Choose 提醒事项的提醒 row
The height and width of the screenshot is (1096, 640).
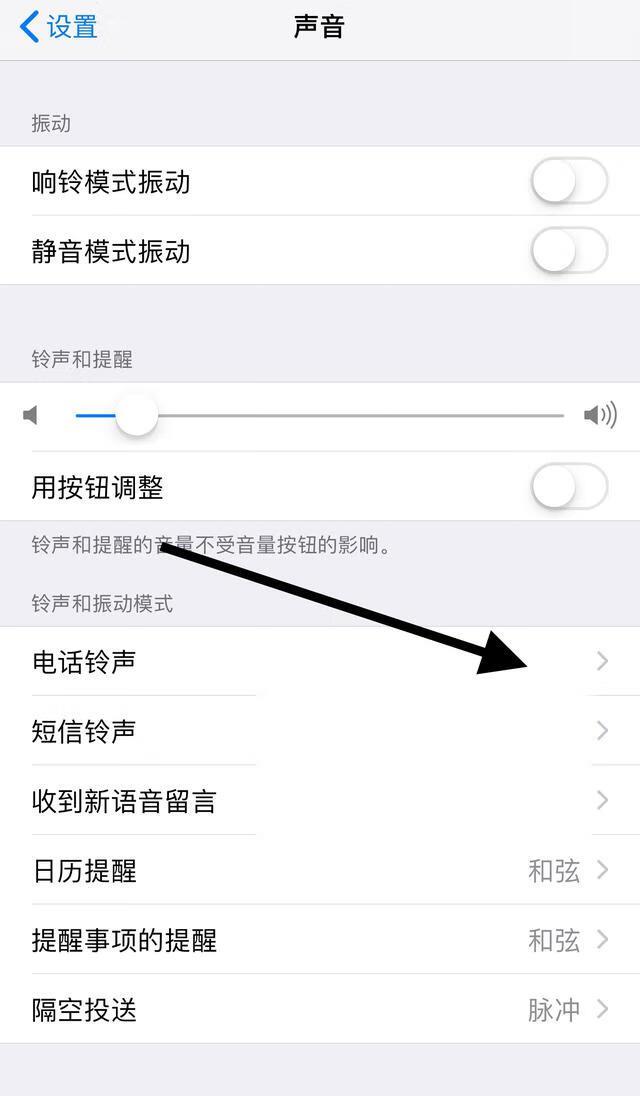point(320,939)
